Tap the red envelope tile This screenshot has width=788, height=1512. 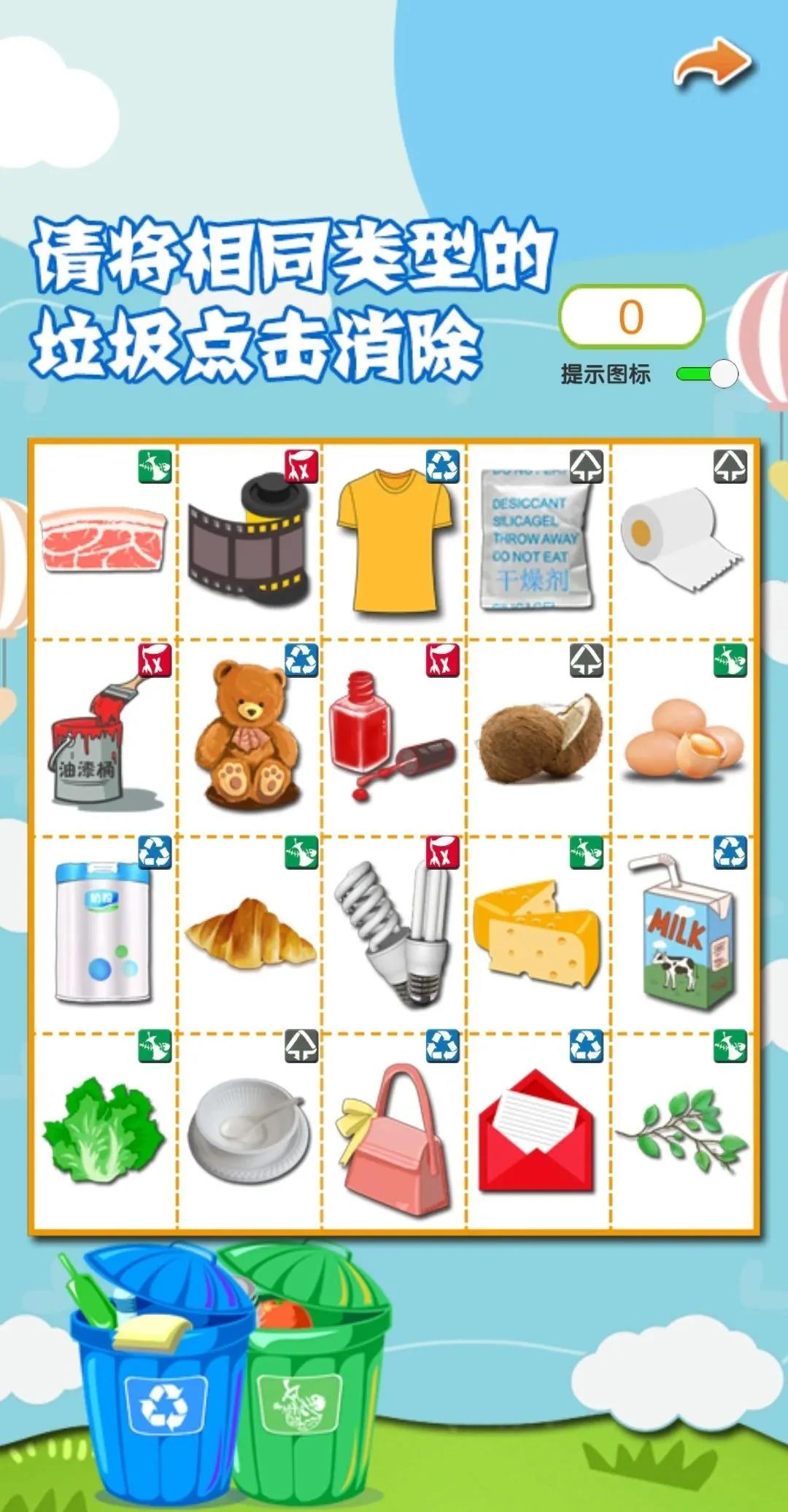[537, 1131]
